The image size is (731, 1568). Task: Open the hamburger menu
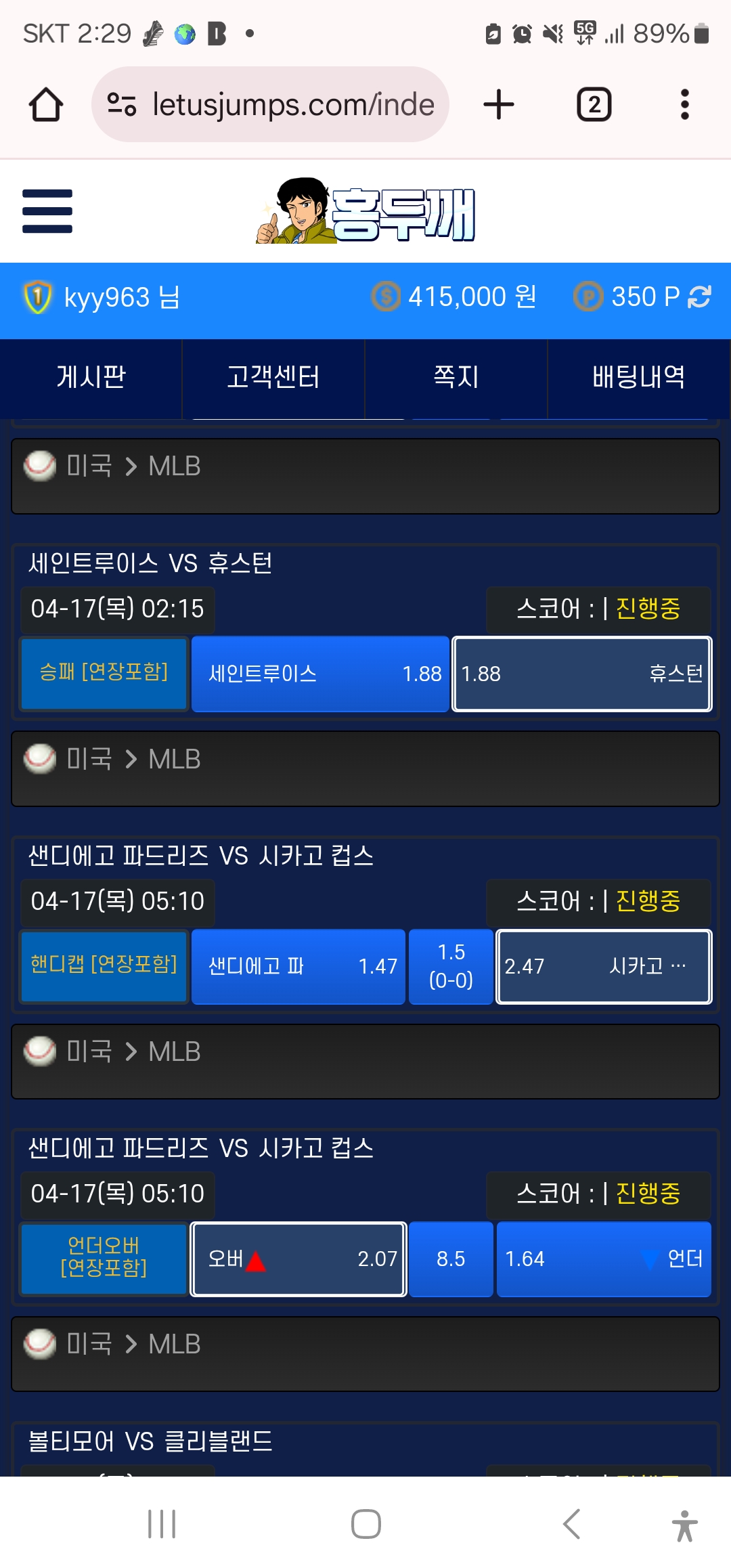click(47, 211)
